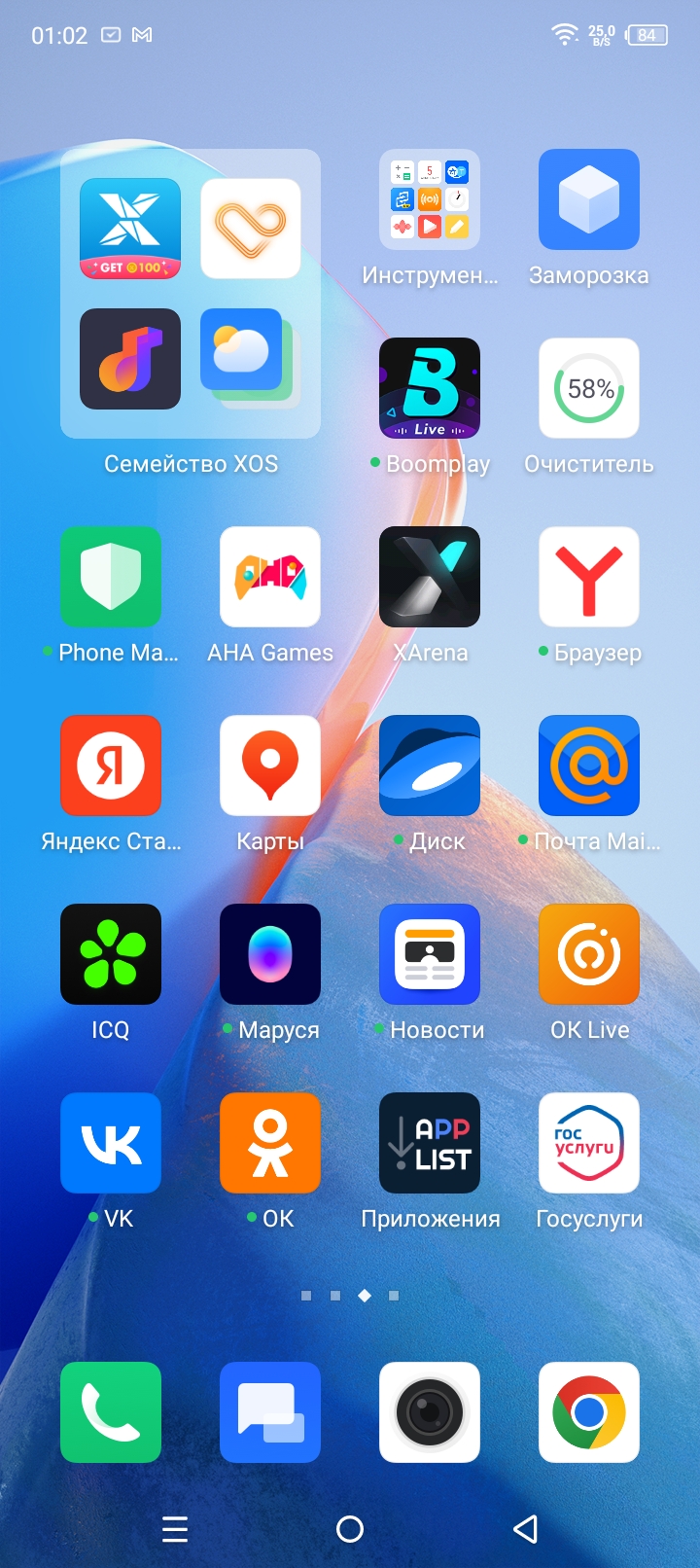Viewport: 700px width, 1568px height.
Task: Open the Chrome browser in the dock
Action: tap(589, 1412)
